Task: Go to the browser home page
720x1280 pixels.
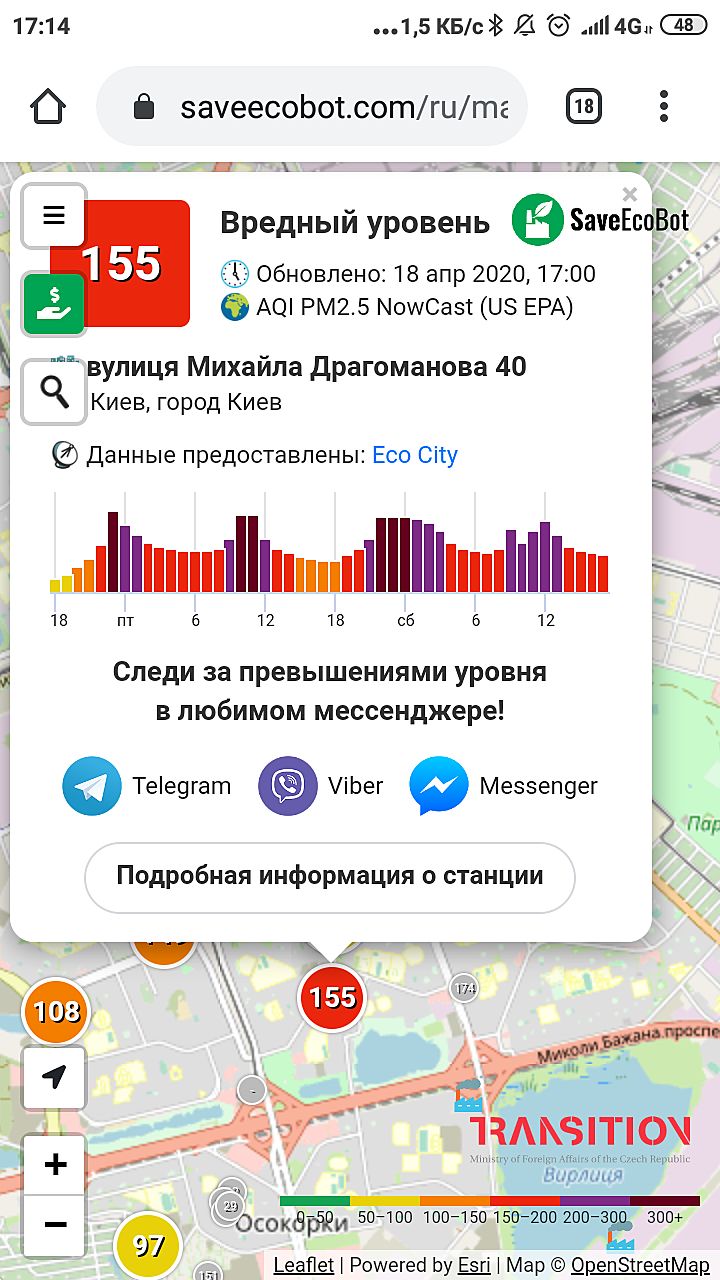Action: coord(49,107)
